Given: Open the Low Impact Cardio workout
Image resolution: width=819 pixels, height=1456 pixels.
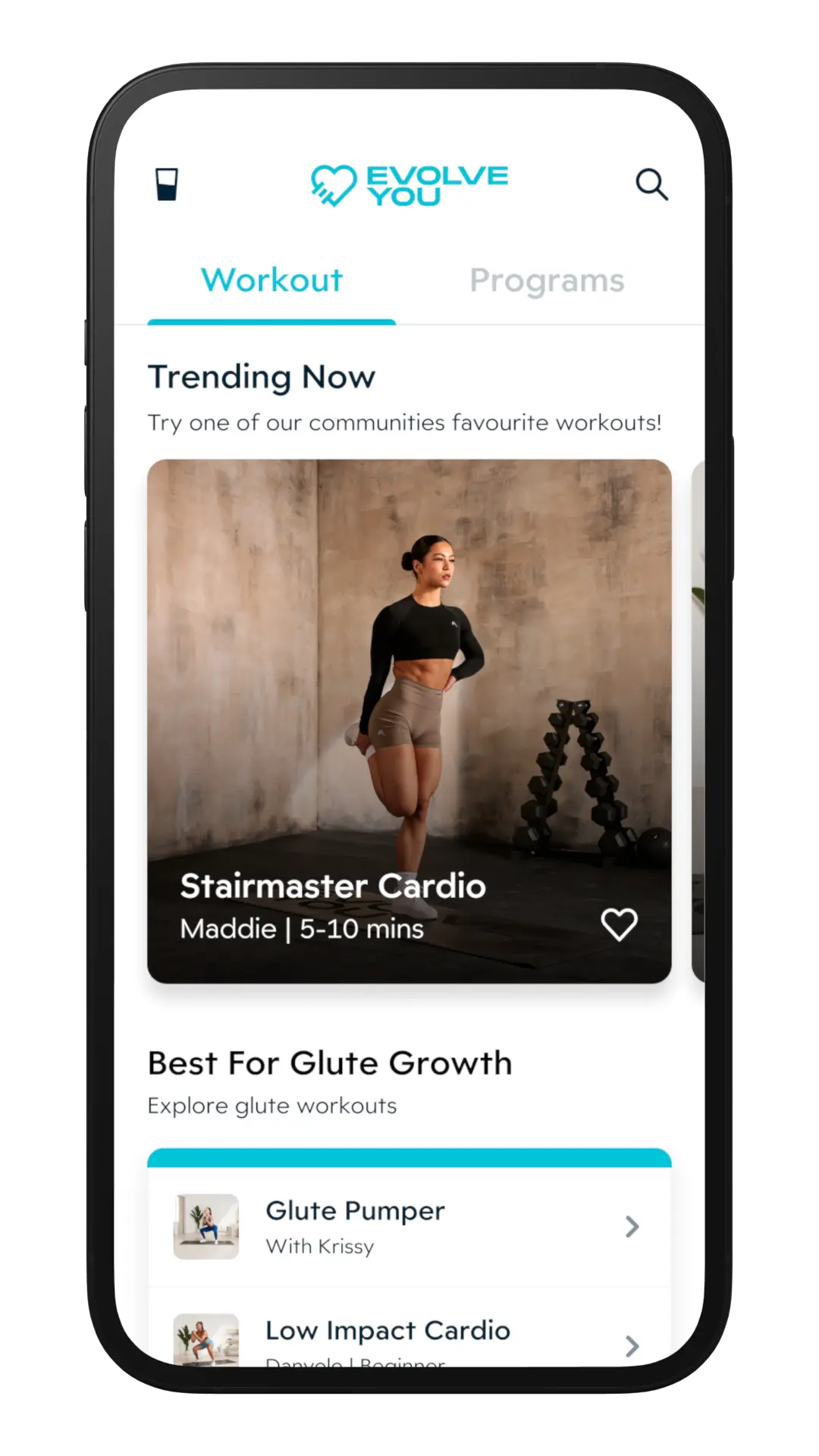Looking at the screenshot, I should click(x=409, y=1337).
